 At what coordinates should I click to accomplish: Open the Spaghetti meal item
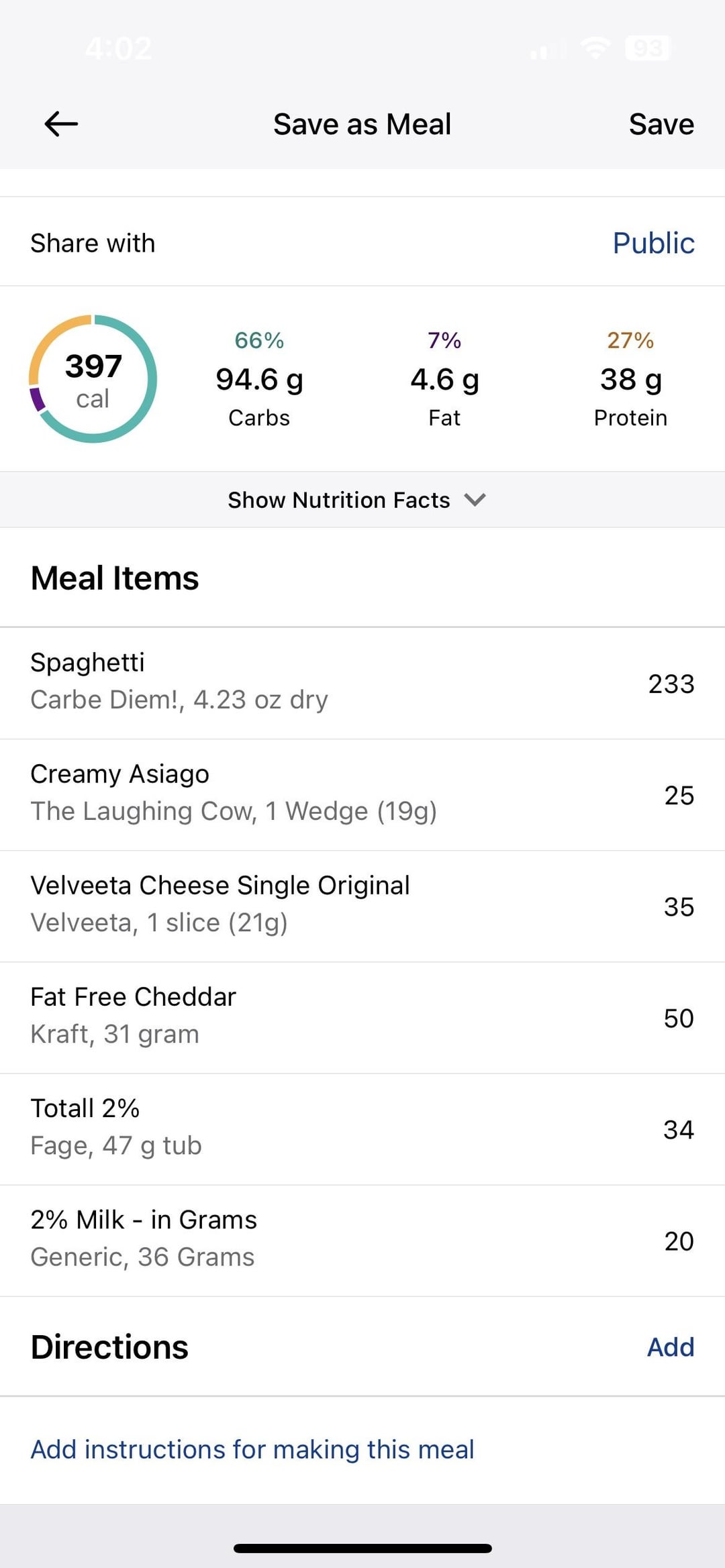(362, 684)
